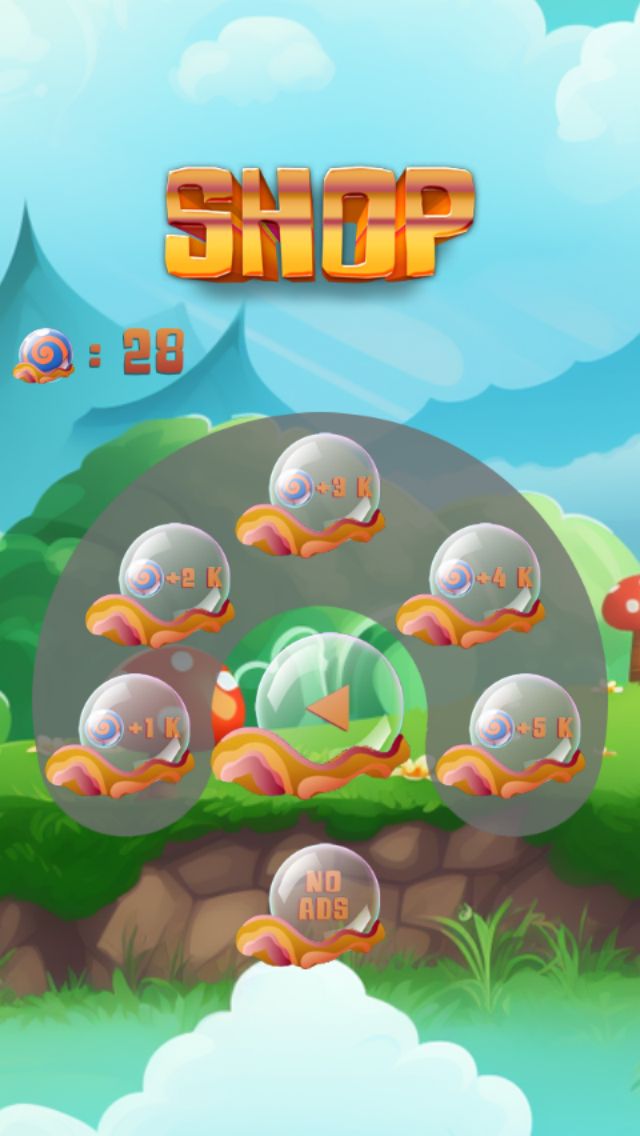Buy the NO ADS option

tap(311, 906)
